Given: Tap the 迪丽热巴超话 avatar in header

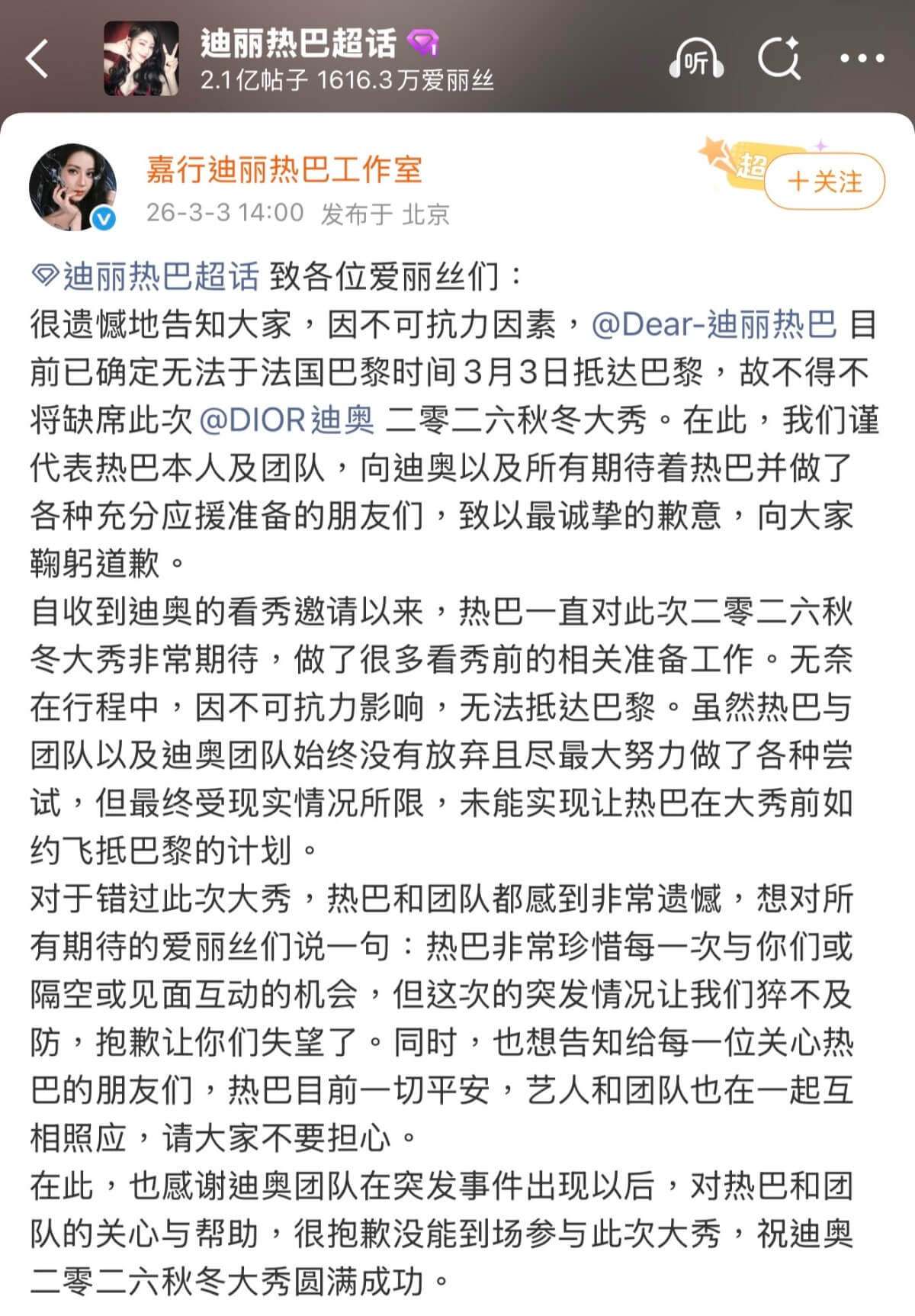Looking at the screenshot, I should [141, 59].
